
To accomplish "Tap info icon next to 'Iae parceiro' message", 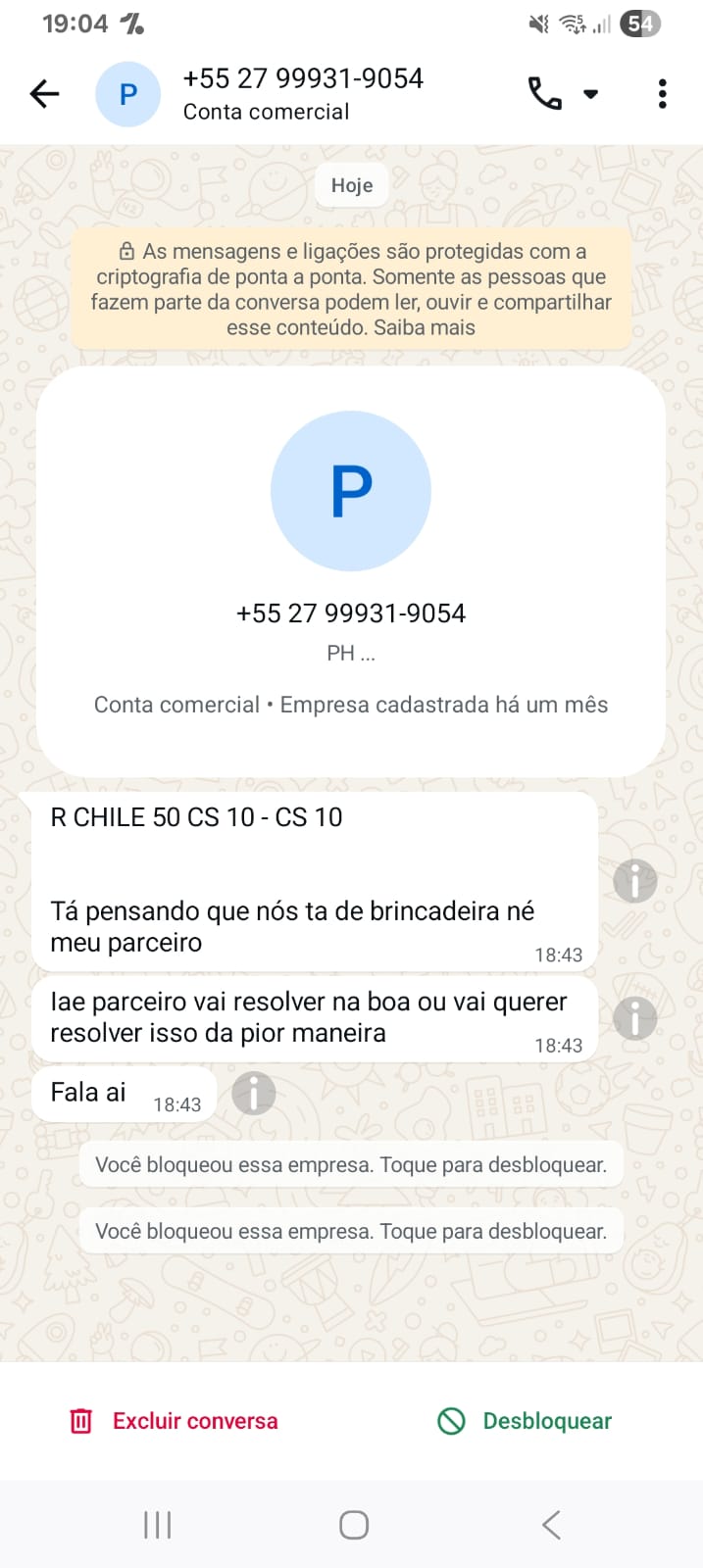I will (x=634, y=1018).
